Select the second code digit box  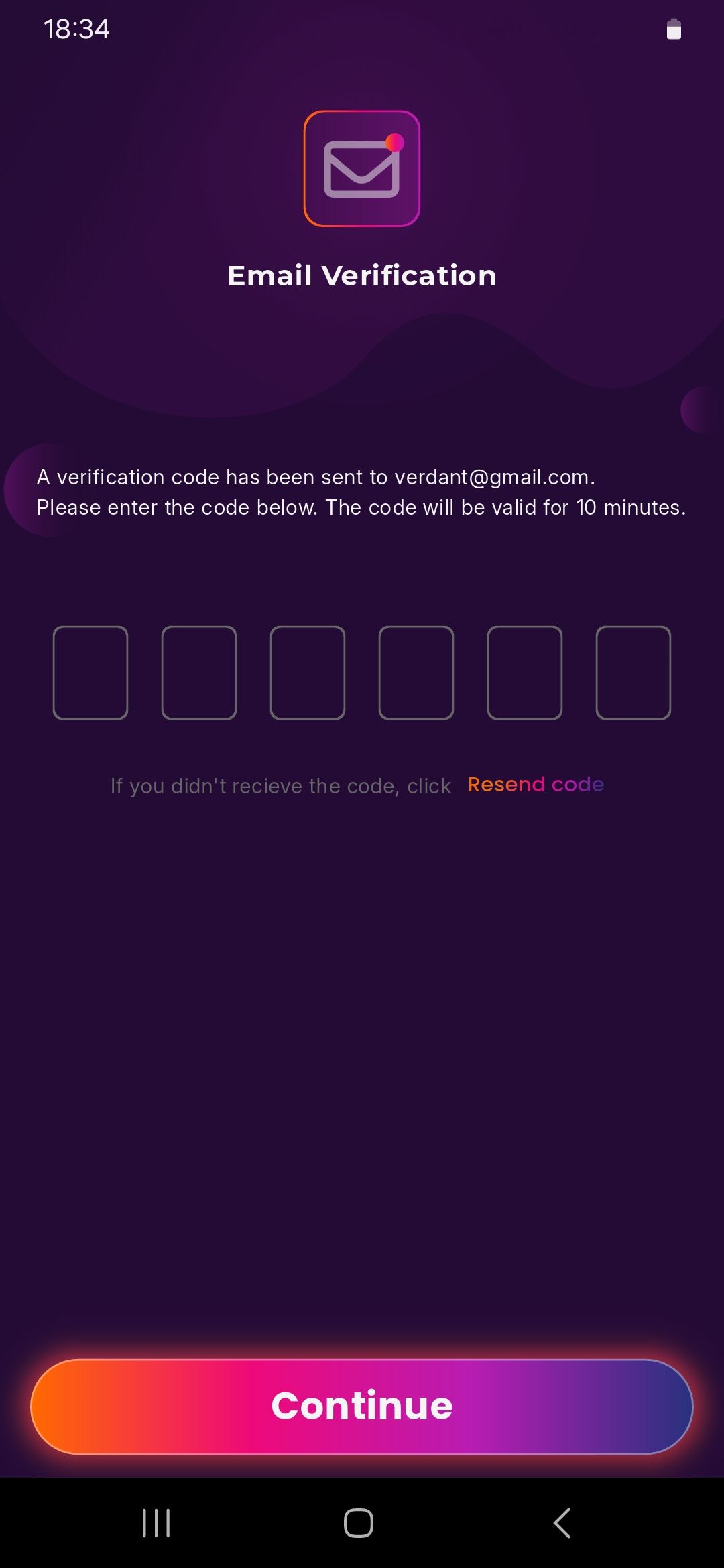click(x=199, y=672)
